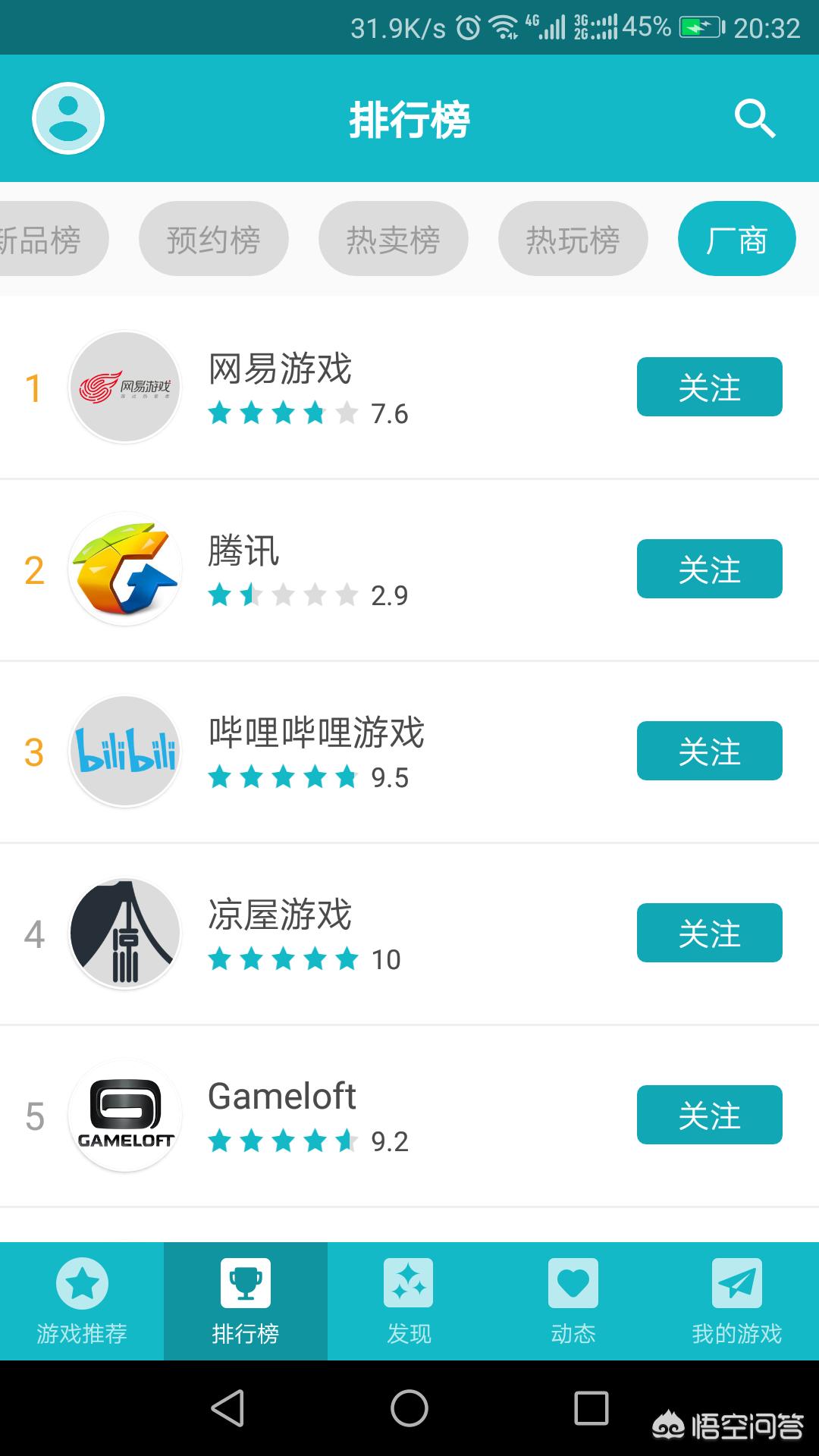Switch to 我的游戏 tab

737,1301
